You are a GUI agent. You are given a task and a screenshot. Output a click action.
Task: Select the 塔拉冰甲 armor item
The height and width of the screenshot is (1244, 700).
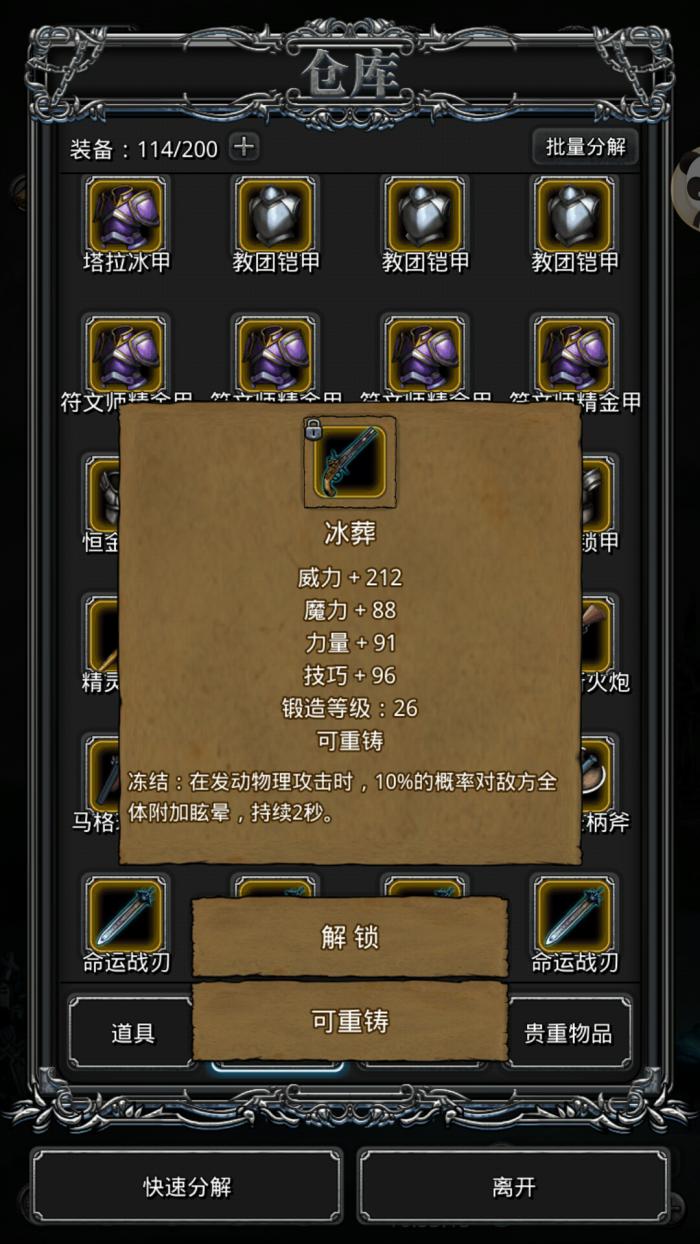[126, 215]
